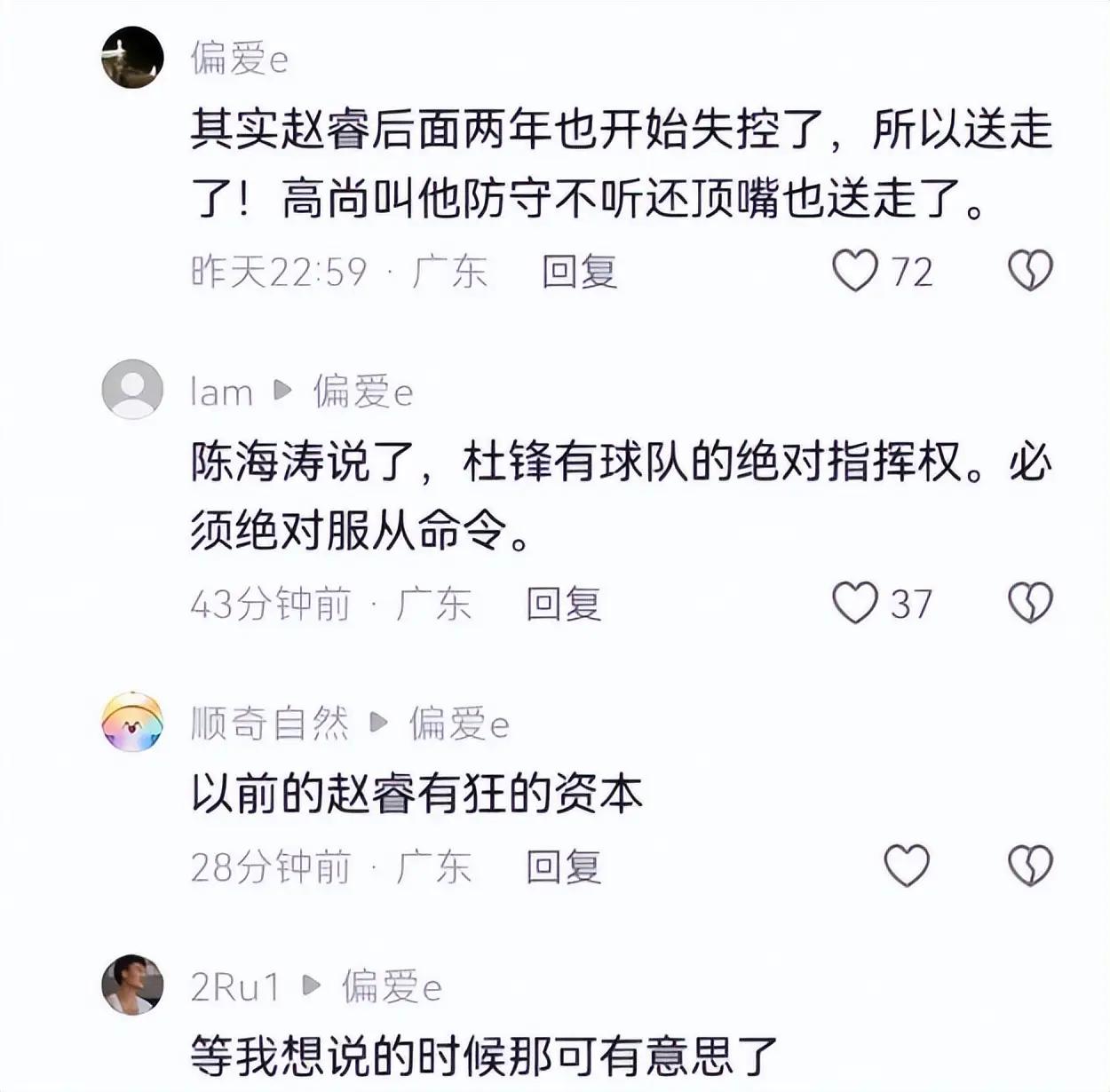Image resolution: width=1110 pixels, height=1092 pixels.
Task: Like 偏爱e's comment with 72 likes
Action: [855, 271]
